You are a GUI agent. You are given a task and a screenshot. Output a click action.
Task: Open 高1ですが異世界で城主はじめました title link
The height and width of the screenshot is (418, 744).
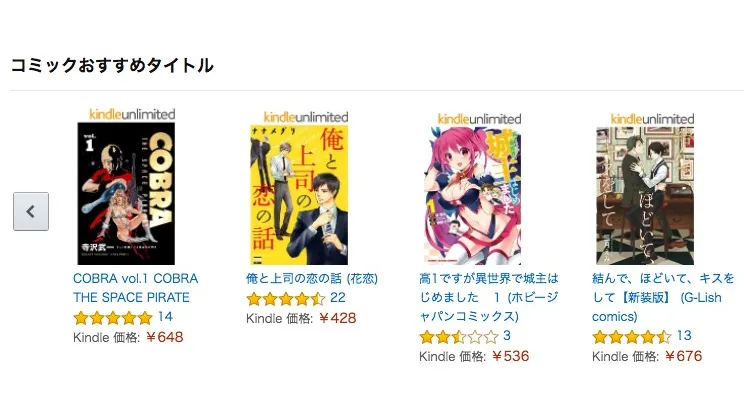click(x=488, y=297)
